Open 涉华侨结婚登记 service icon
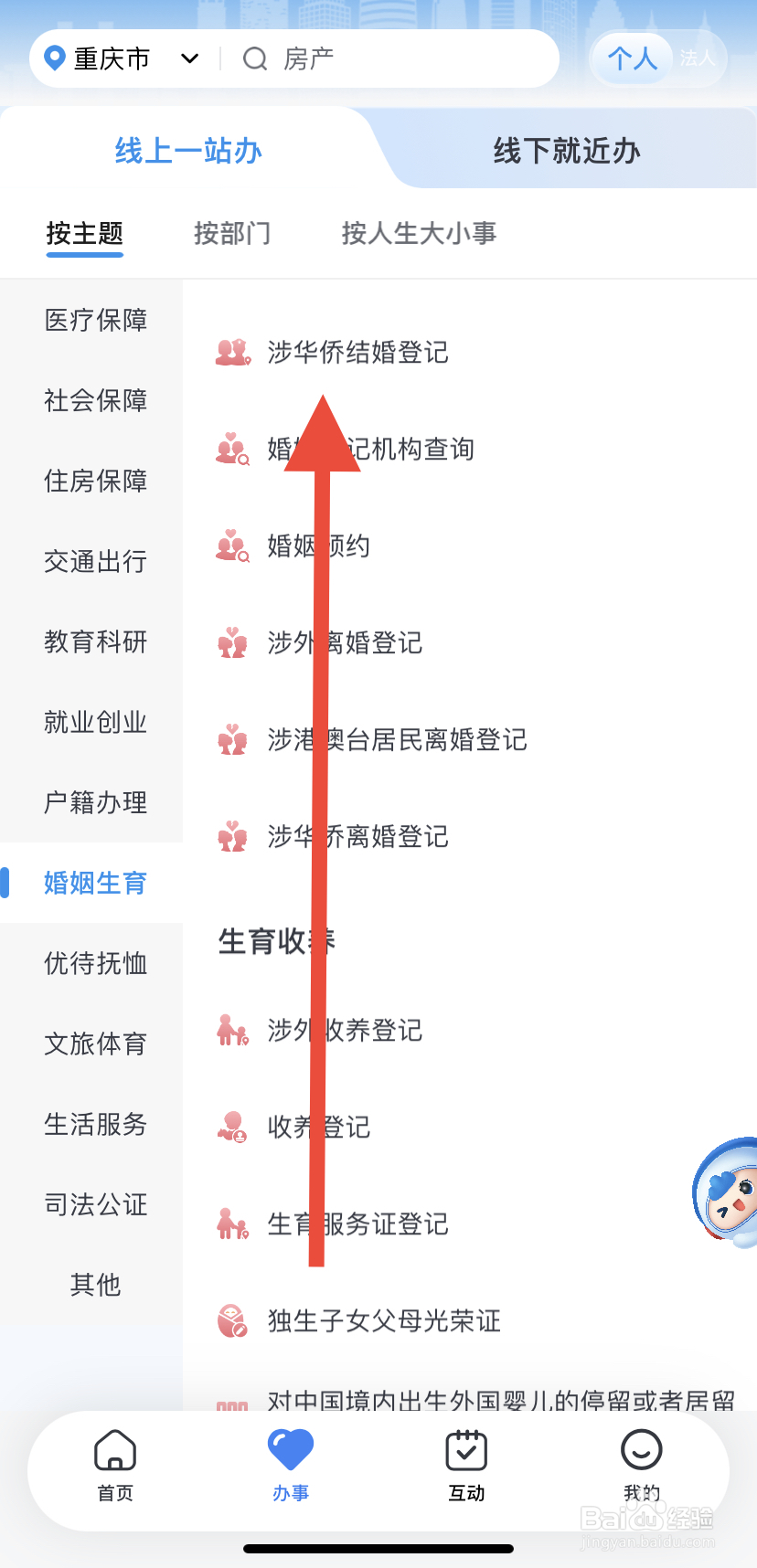 pos(233,353)
